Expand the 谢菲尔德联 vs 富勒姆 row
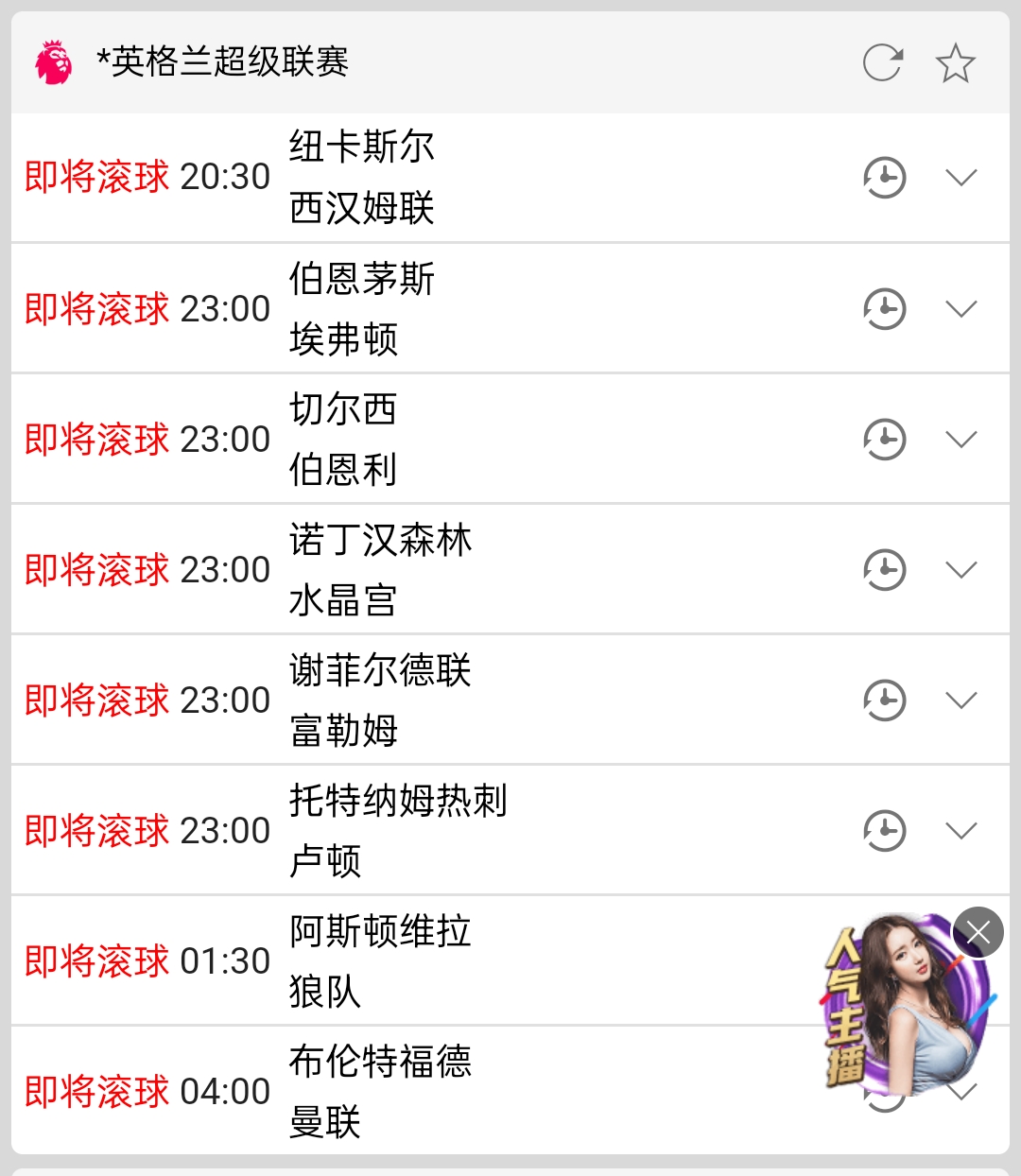This screenshot has height=1176, width=1021. [960, 700]
